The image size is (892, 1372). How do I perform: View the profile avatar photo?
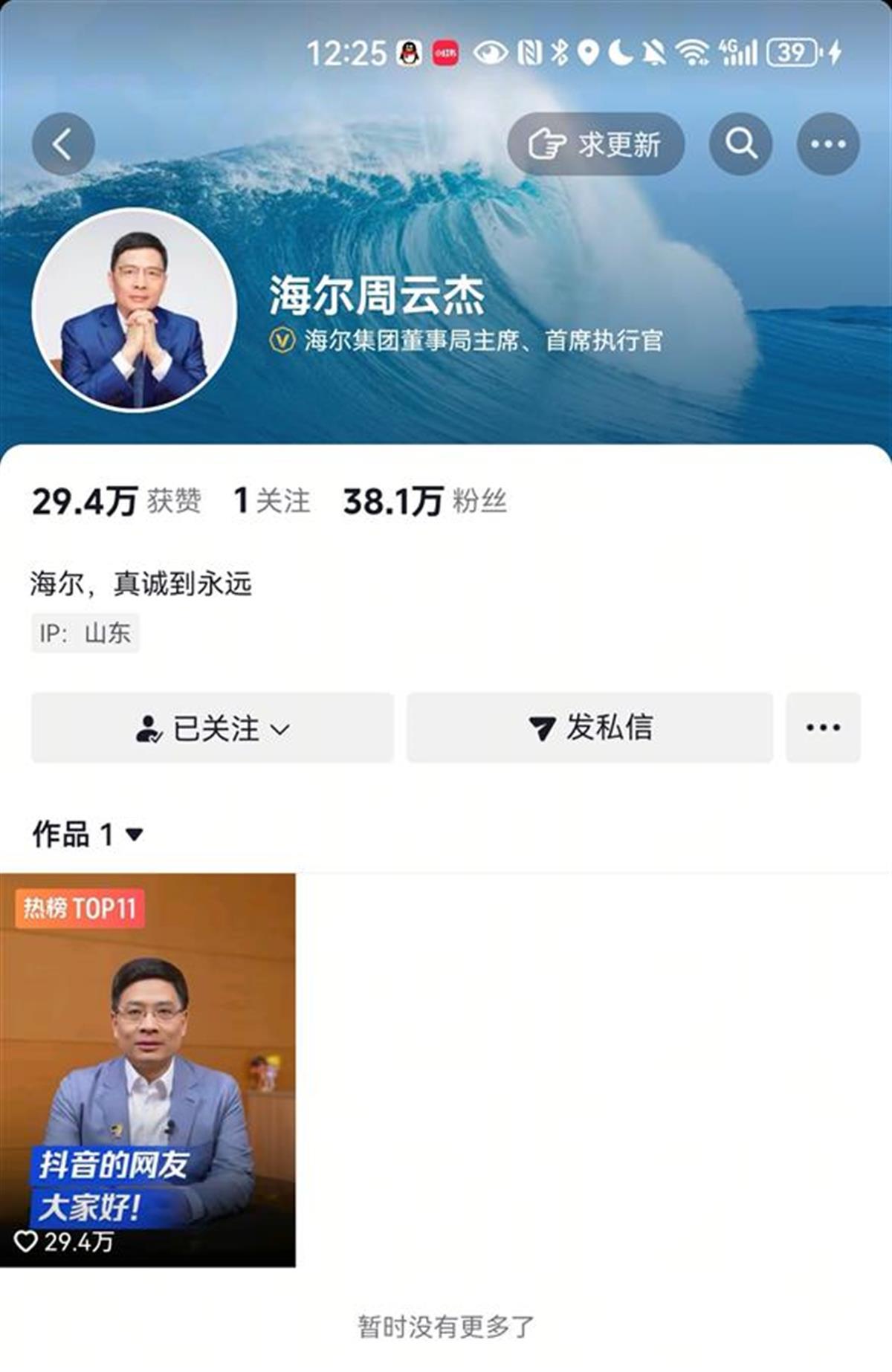pos(135,310)
